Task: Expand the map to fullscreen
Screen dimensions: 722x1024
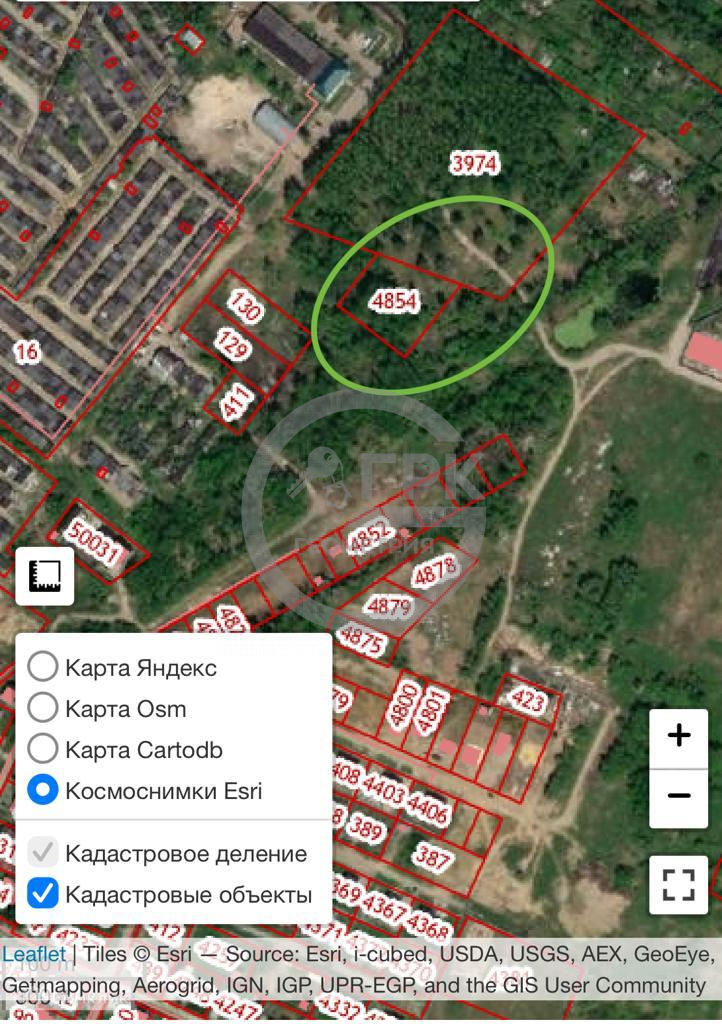Action: [679, 884]
